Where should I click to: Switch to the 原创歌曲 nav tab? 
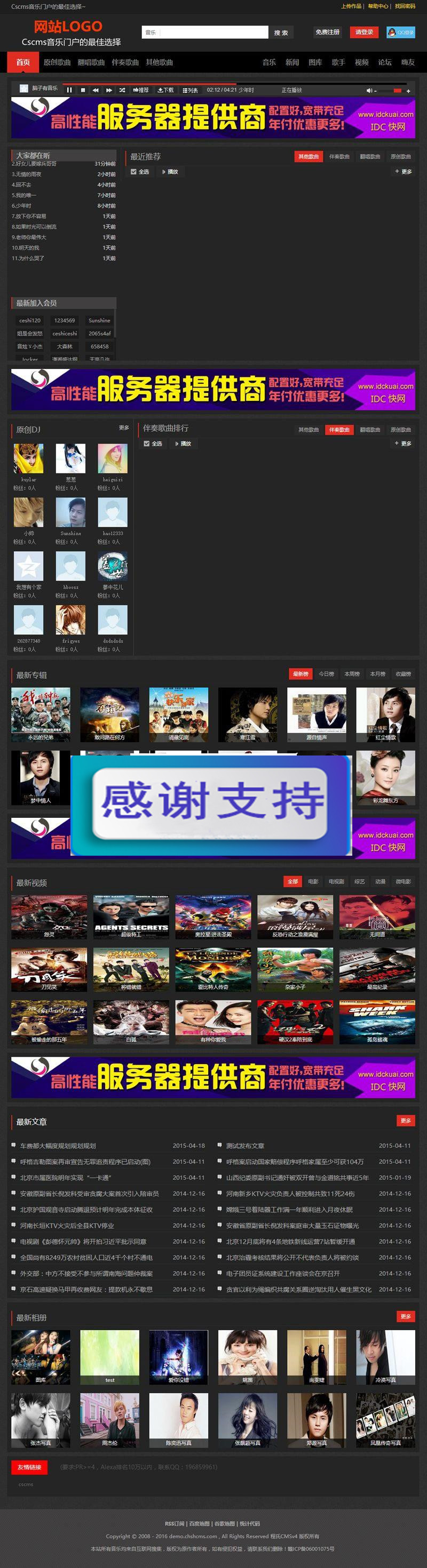tap(57, 62)
